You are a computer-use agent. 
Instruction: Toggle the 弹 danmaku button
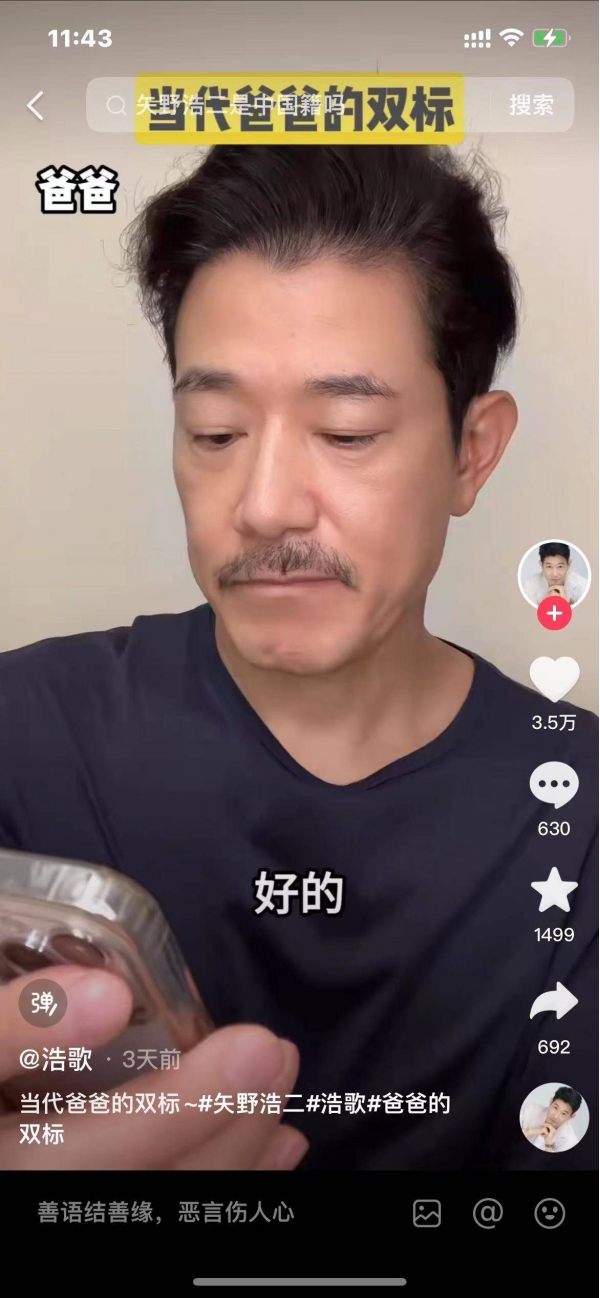point(43,1003)
